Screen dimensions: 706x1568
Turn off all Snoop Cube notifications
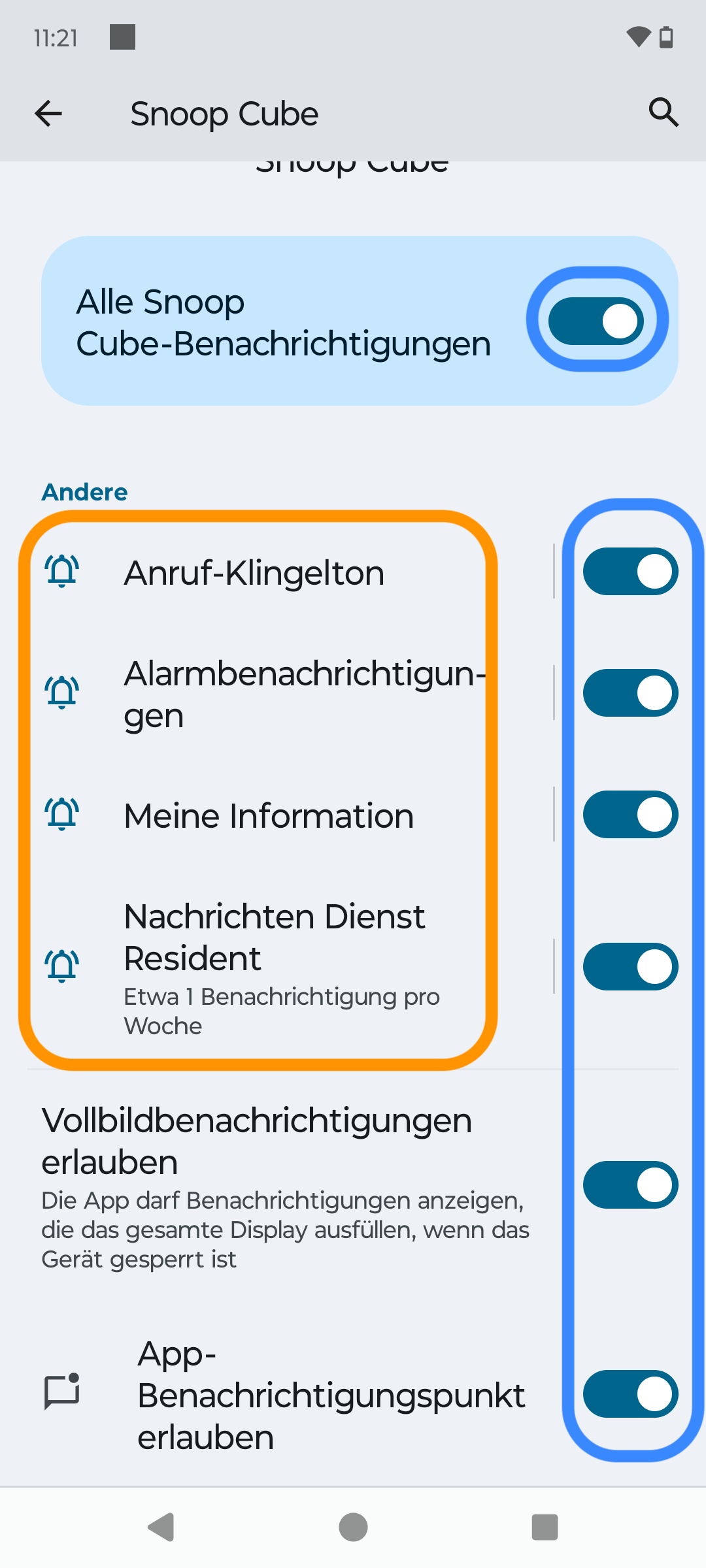coord(596,321)
